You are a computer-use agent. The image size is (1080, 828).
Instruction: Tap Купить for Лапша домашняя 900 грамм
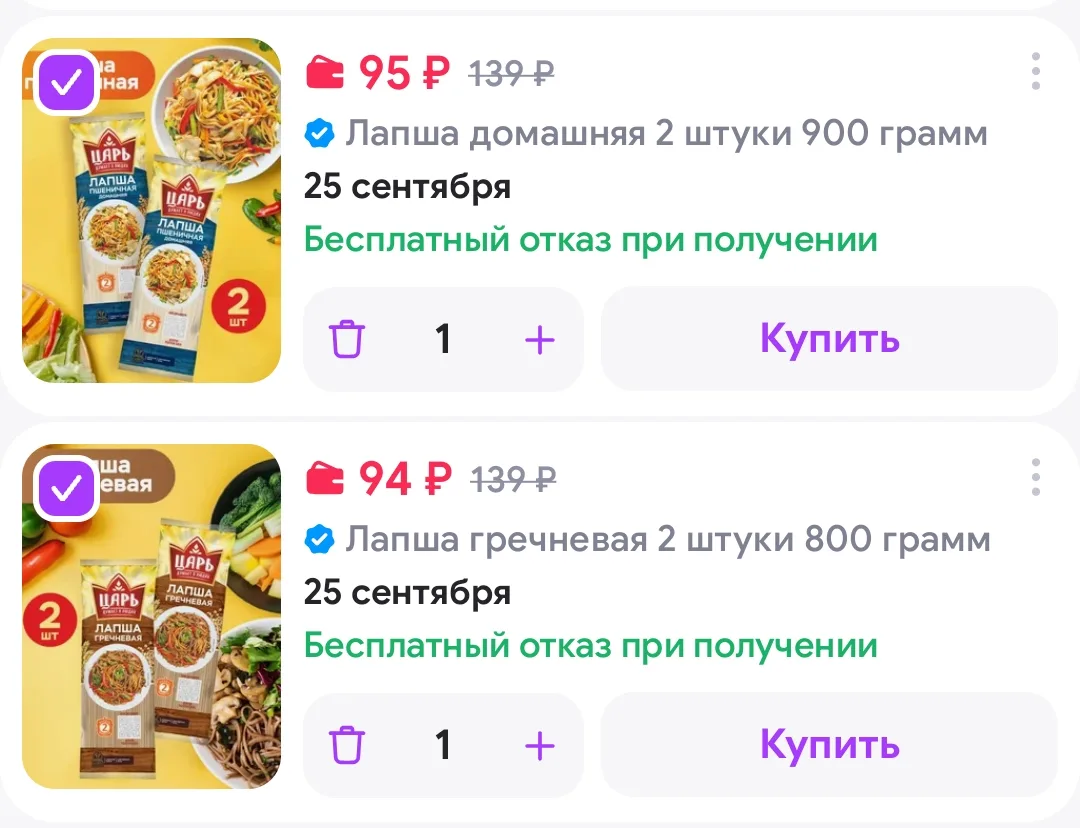click(x=829, y=339)
